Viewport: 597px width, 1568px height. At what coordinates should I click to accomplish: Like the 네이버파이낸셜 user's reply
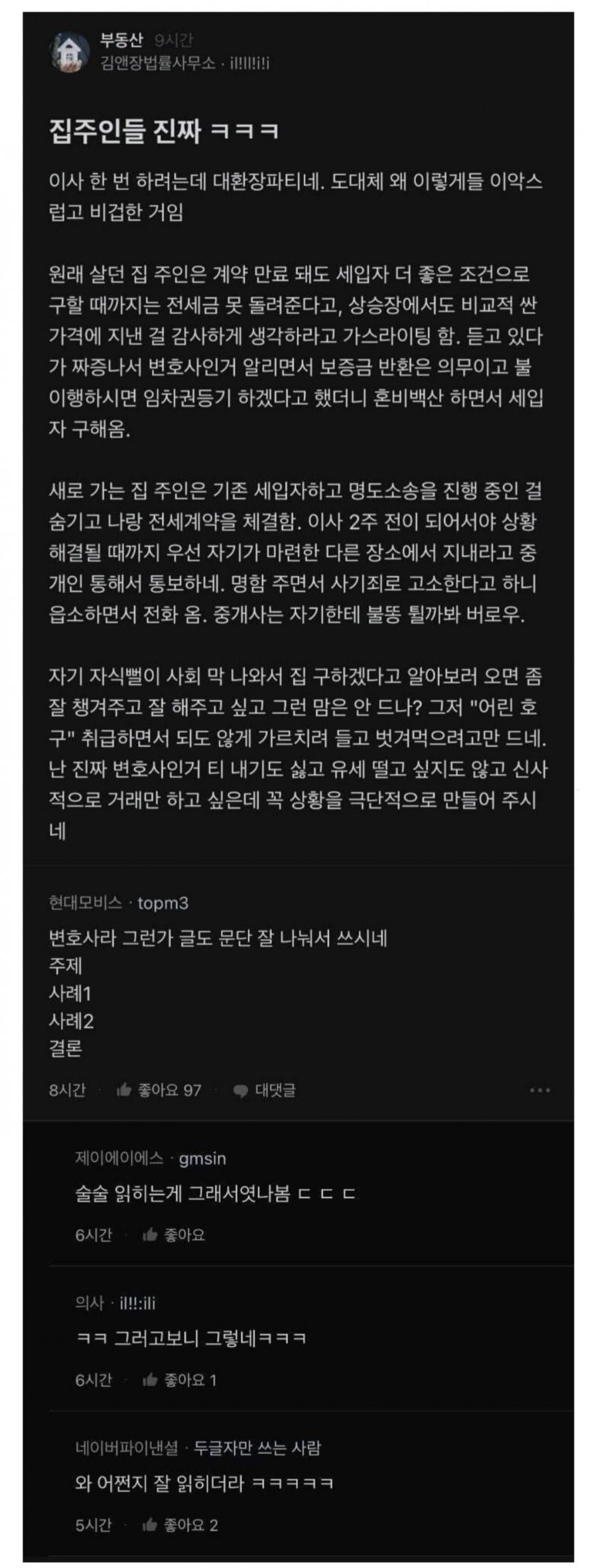[179, 1525]
